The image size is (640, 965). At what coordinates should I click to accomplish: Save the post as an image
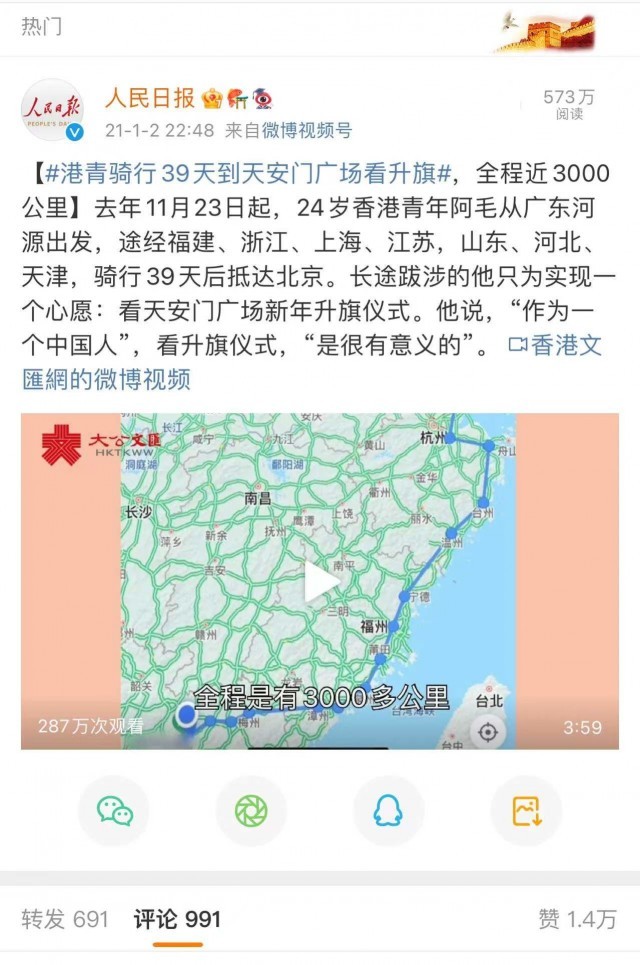click(x=526, y=811)
